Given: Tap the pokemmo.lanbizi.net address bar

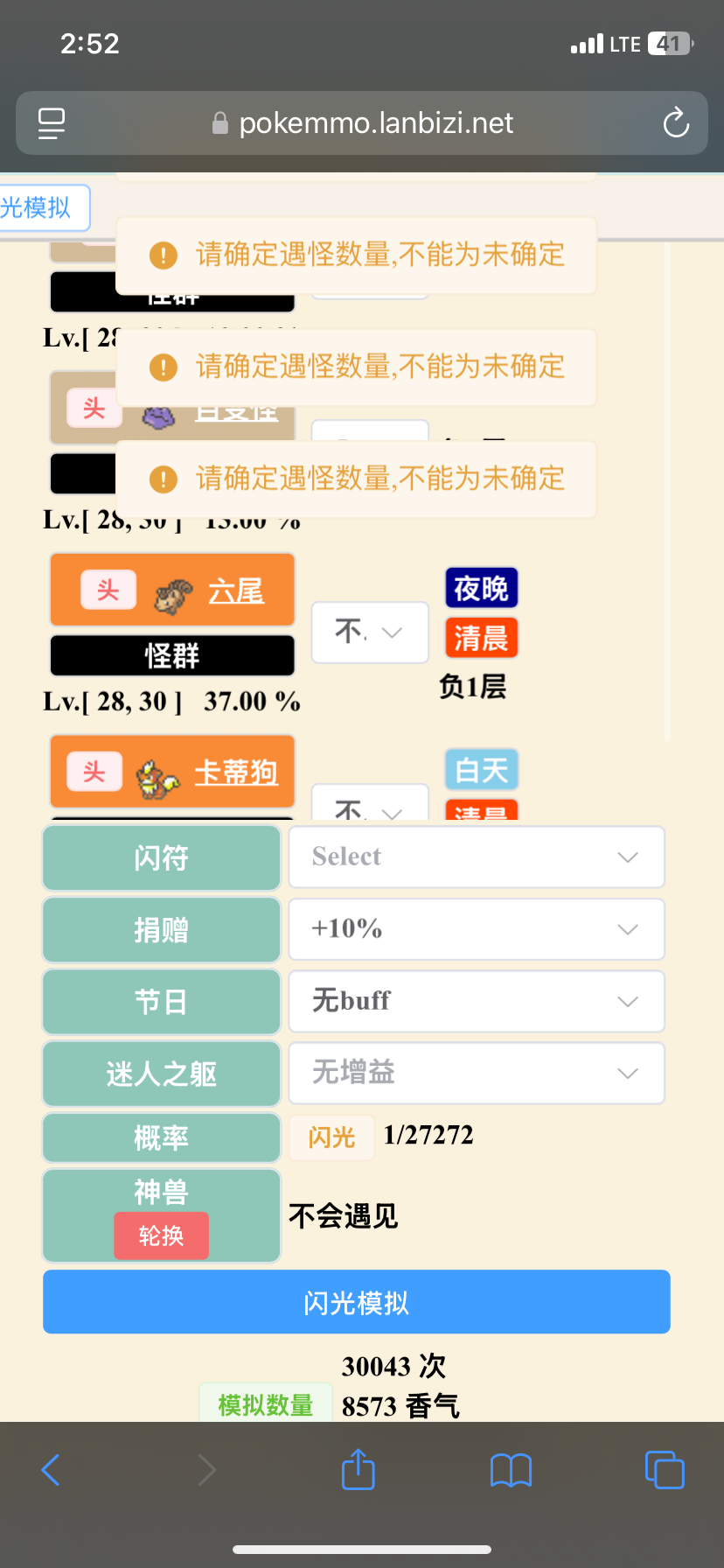Looking at the screenshot, I should (x=362, y=123).
